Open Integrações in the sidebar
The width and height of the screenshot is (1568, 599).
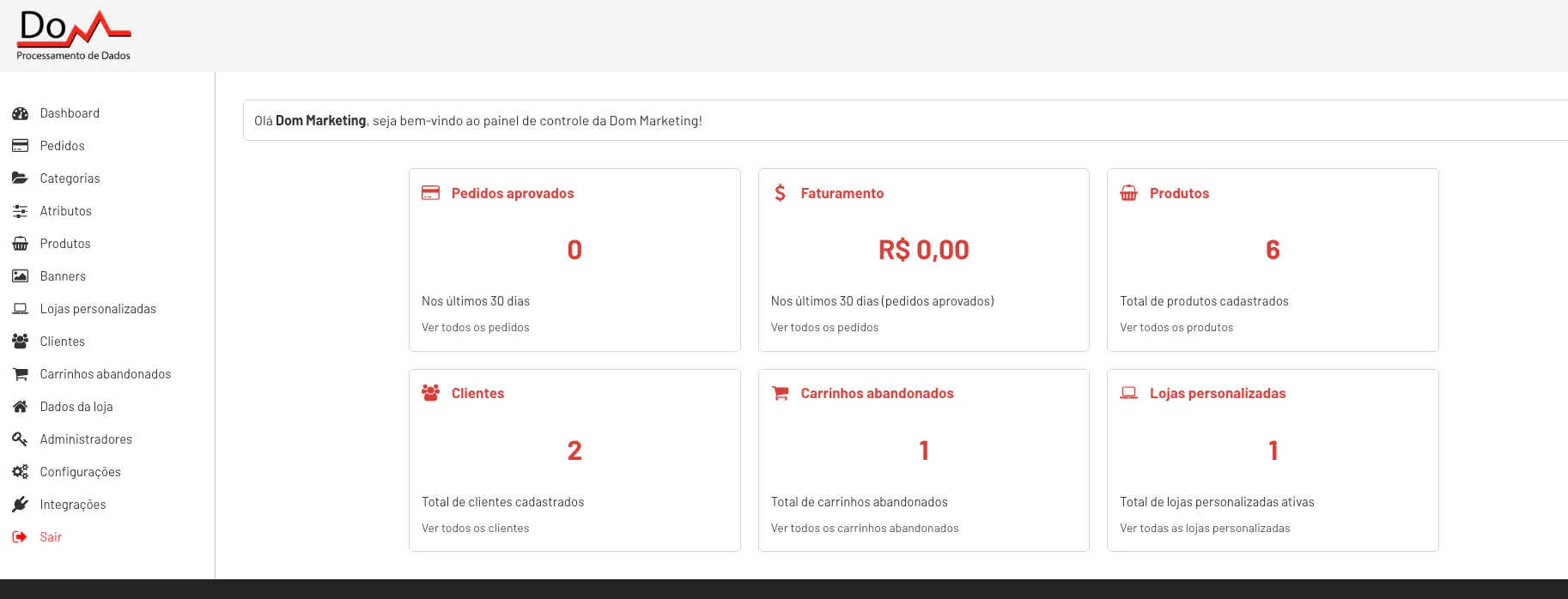click(x=72, y=505)
